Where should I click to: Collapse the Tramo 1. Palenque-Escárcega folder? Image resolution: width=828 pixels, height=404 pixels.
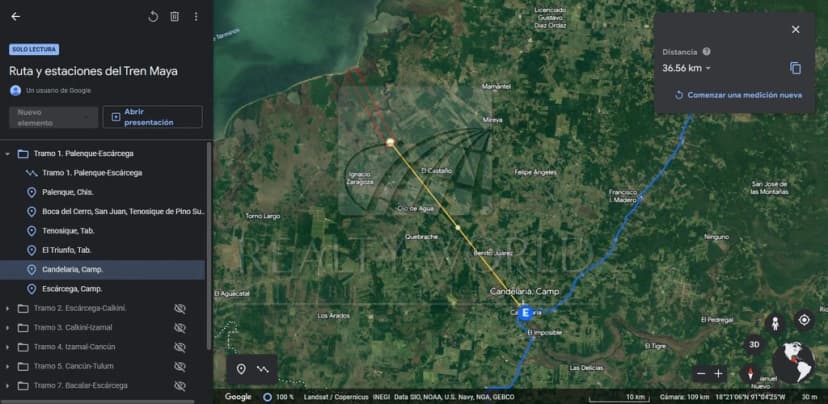tap(8, 154)
